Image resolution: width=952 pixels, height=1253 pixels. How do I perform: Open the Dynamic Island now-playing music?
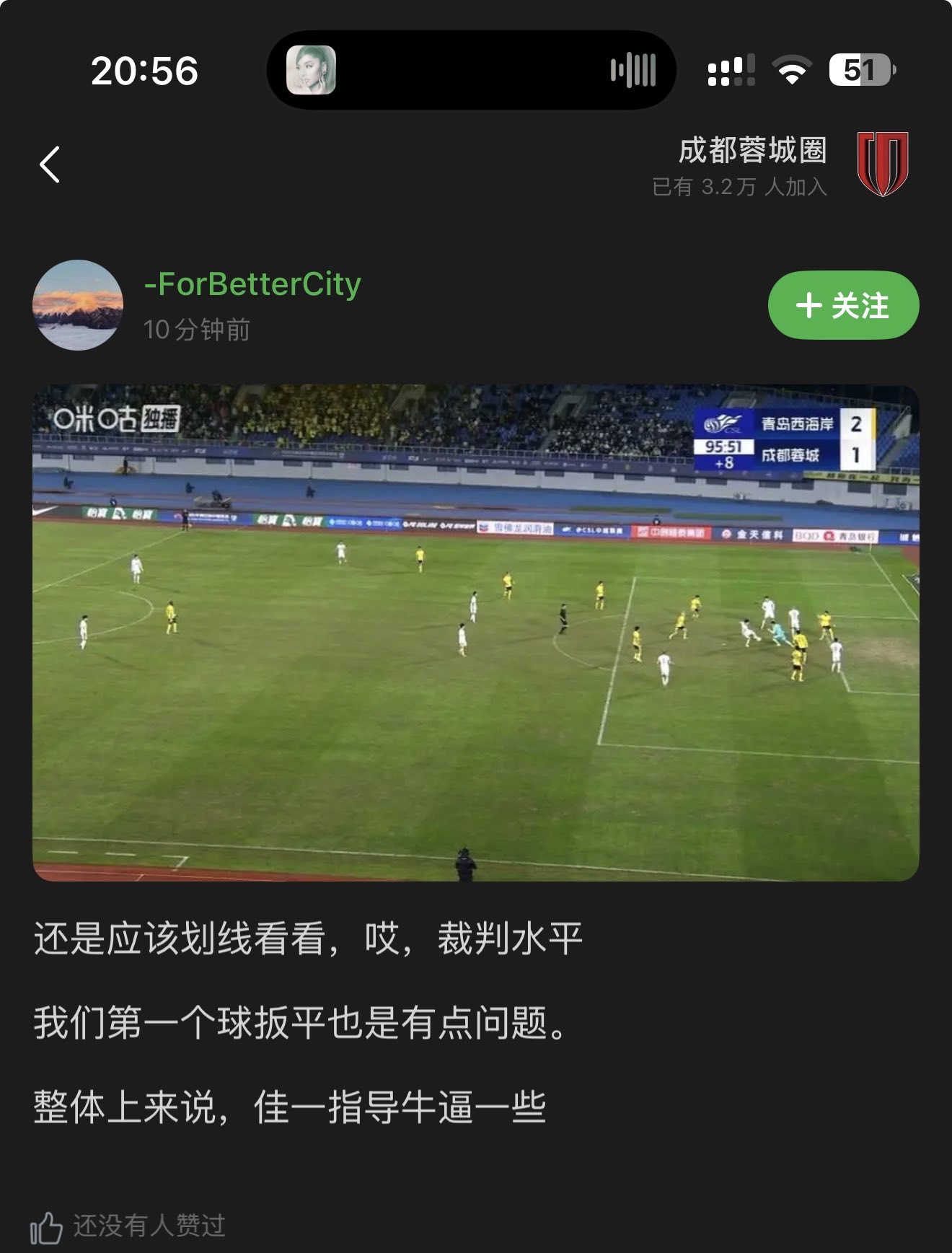(x=471, y=70)
